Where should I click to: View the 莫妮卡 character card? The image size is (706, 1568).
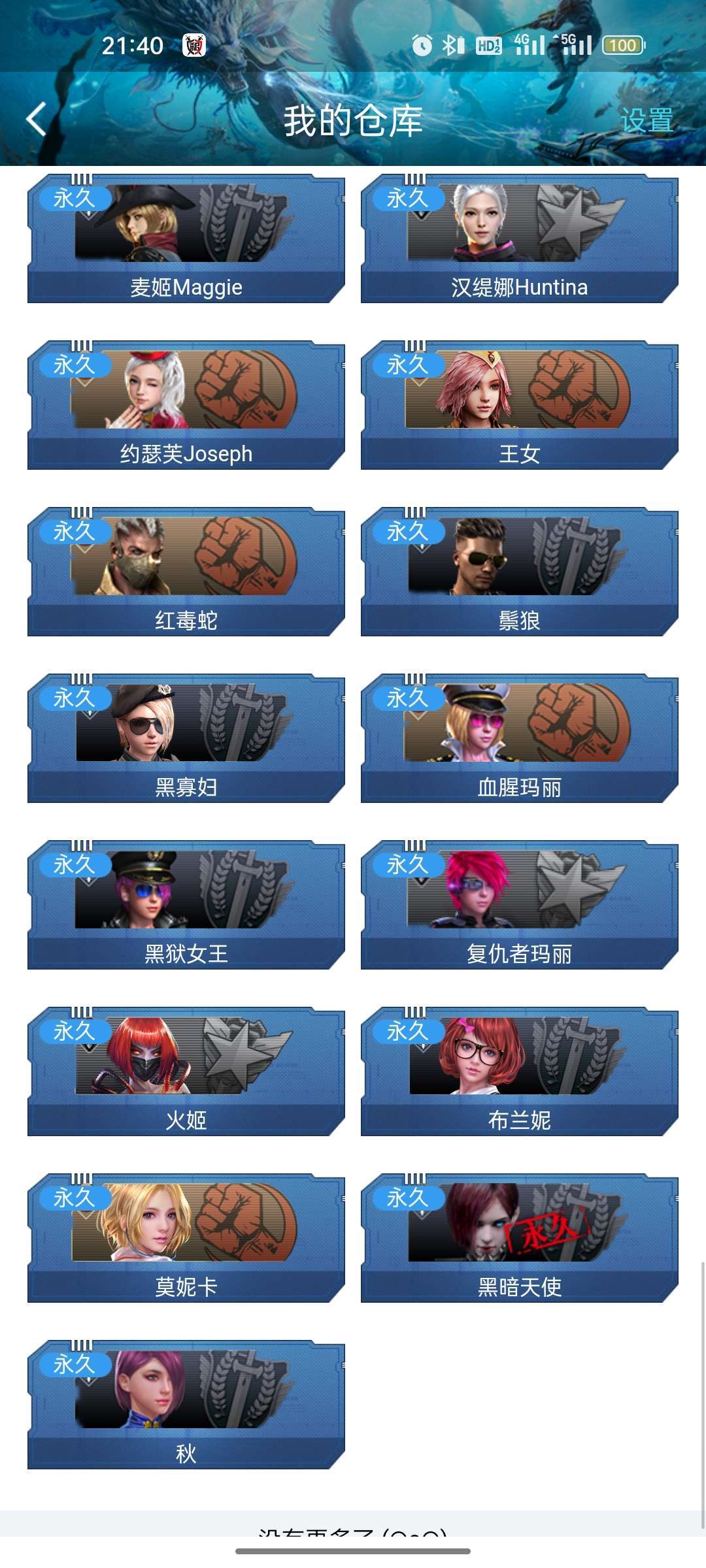tap(186, 1238)
